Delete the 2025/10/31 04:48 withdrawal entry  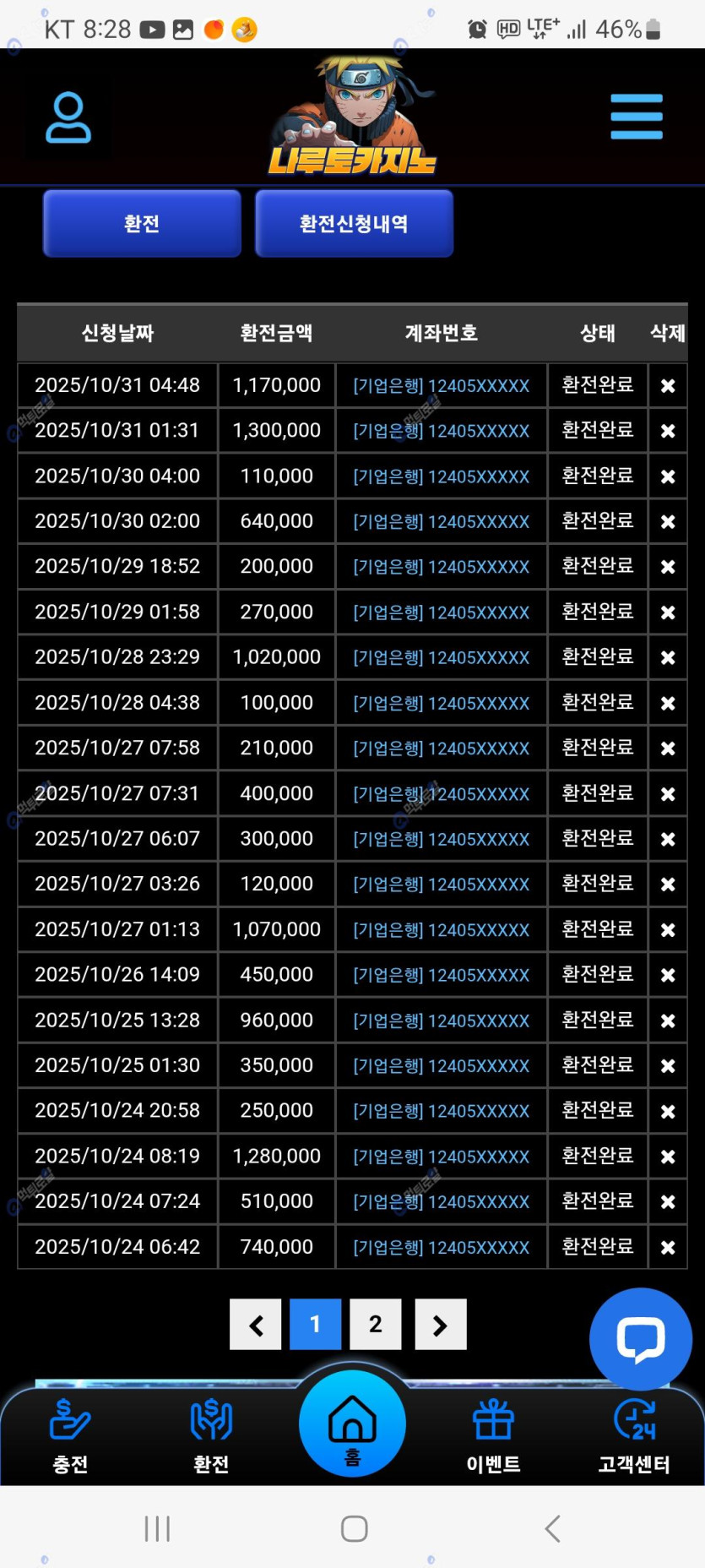pyautogui.click(x=667, y=386)
